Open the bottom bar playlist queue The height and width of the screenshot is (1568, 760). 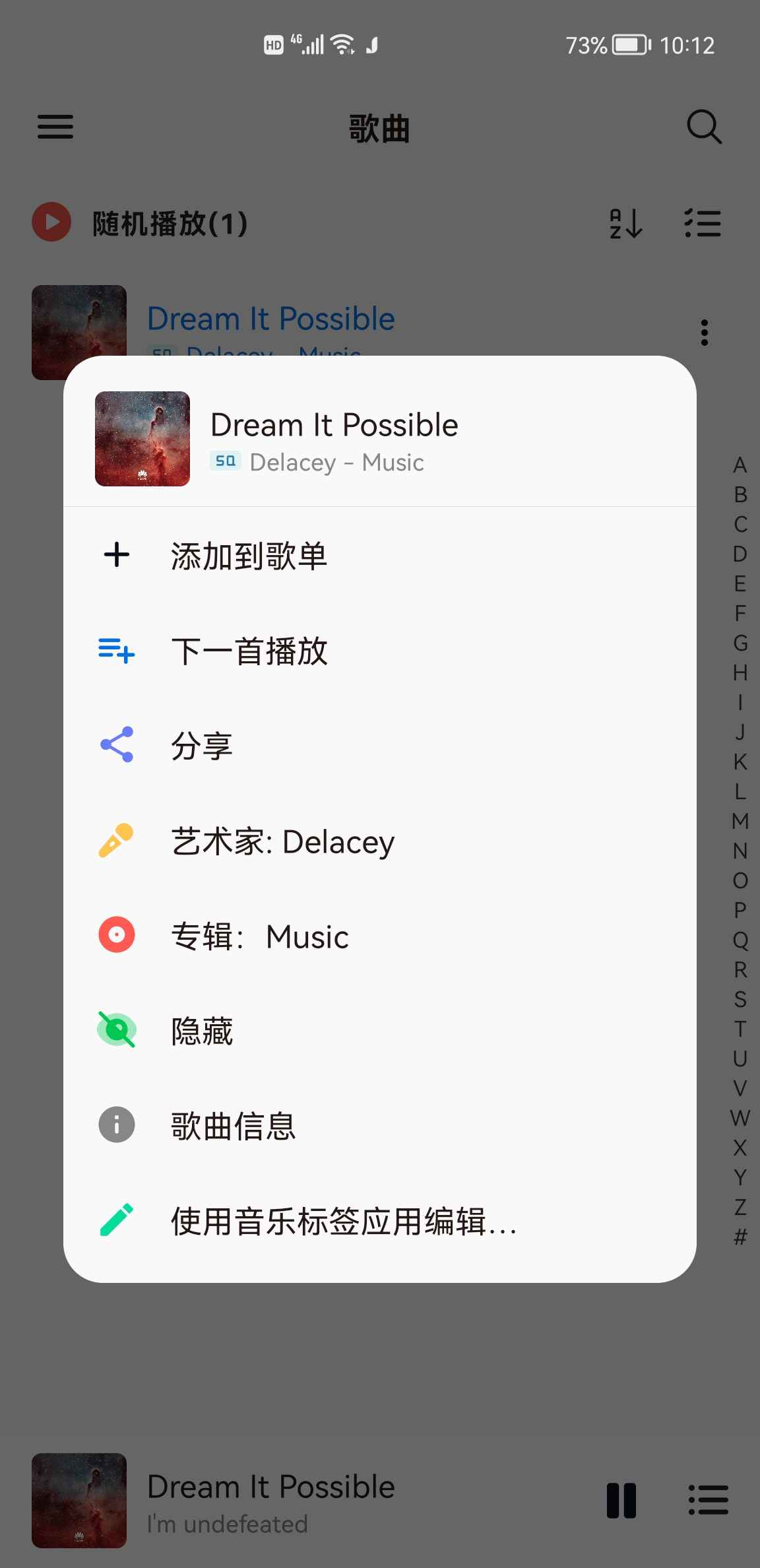tap(709, 1499)
